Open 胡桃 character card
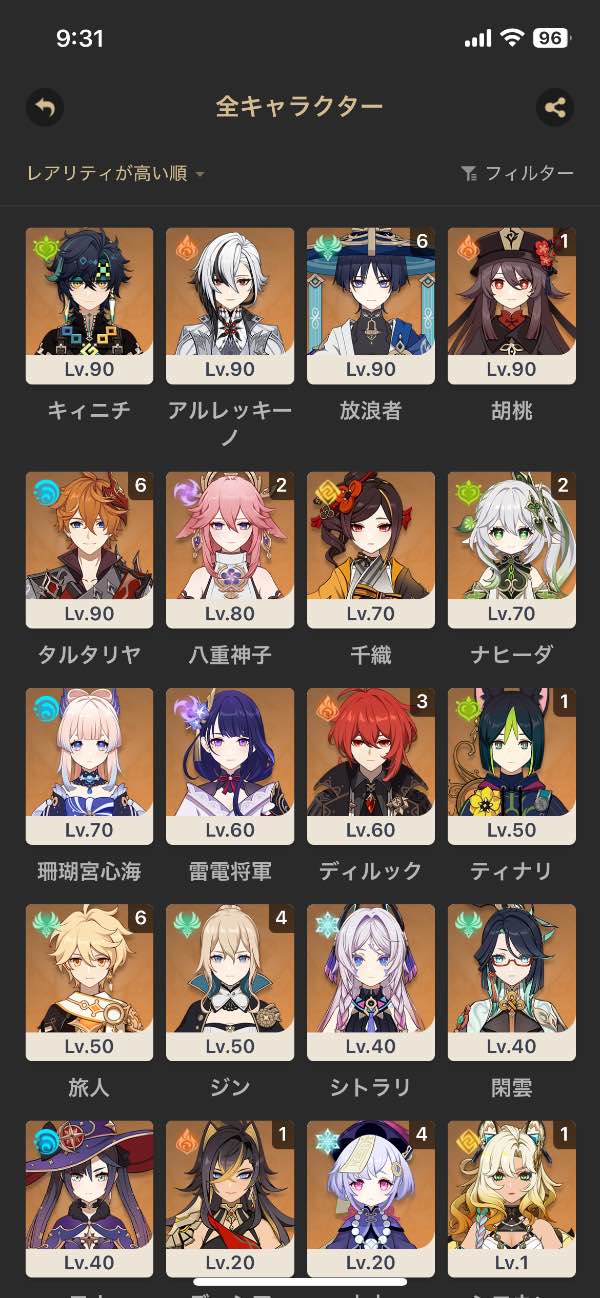Viewport: 600px width, 1298px height. [512, 305]
